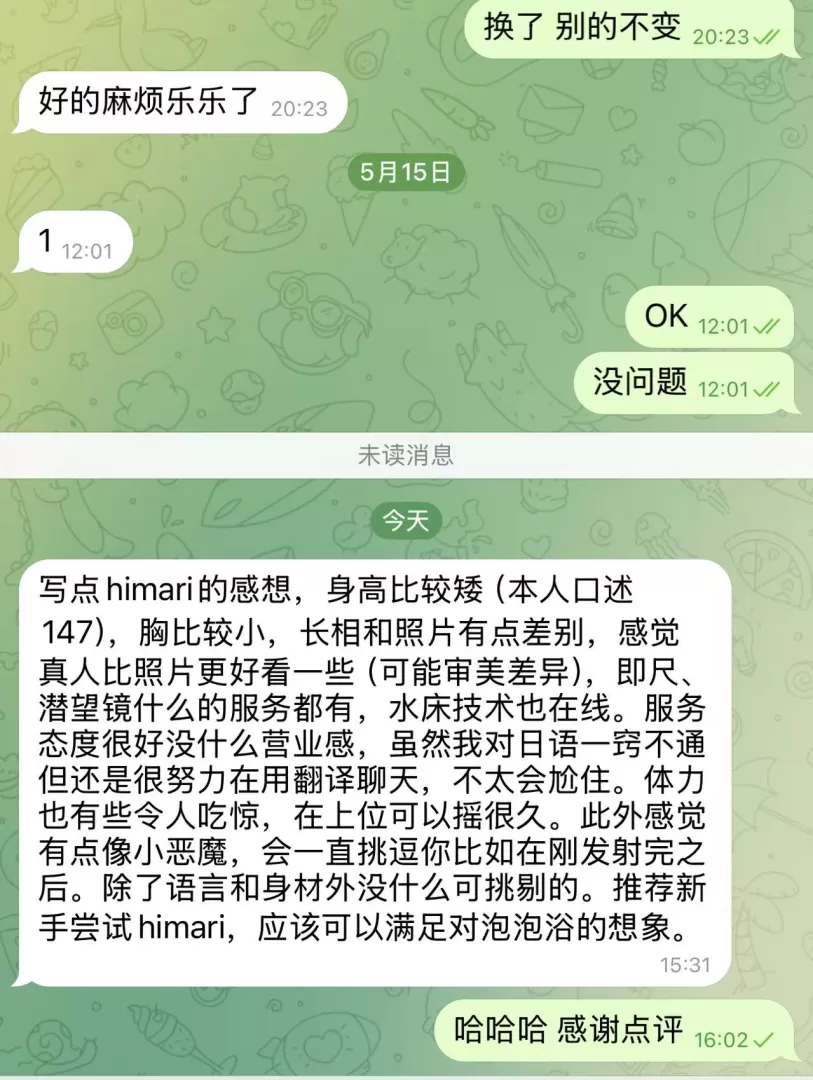Open the 5月15日 date chip
The height and width of the screenshot is (1080, 813).
click(405, 172)
